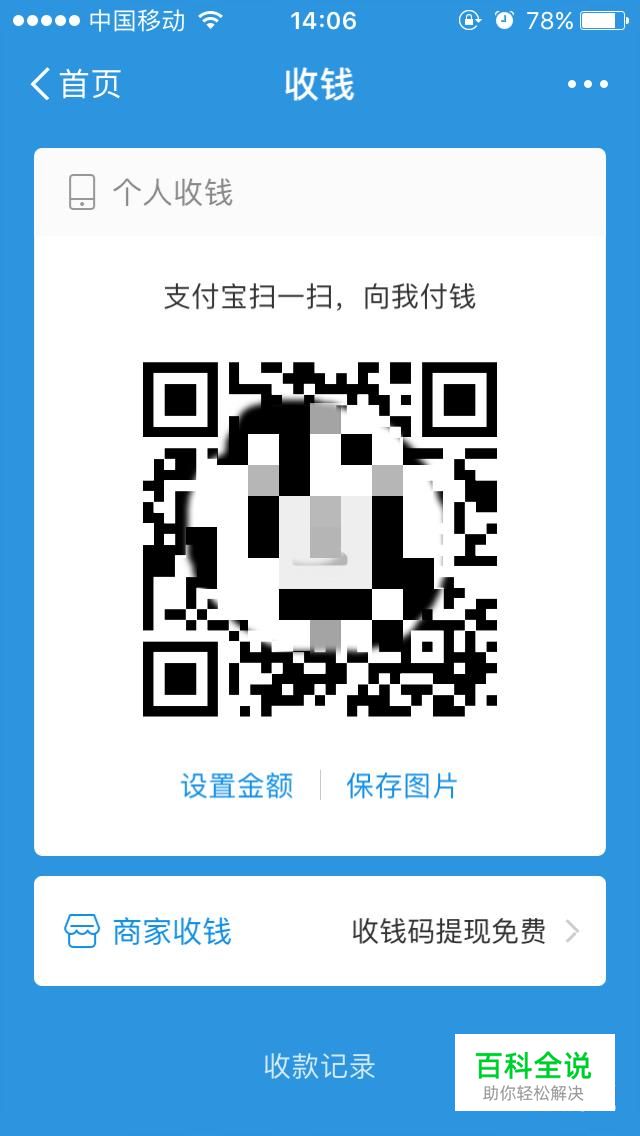This screenshot has height=1136, width=640.
Task: Open the three-dot more options menu
Action: (588, 84)
